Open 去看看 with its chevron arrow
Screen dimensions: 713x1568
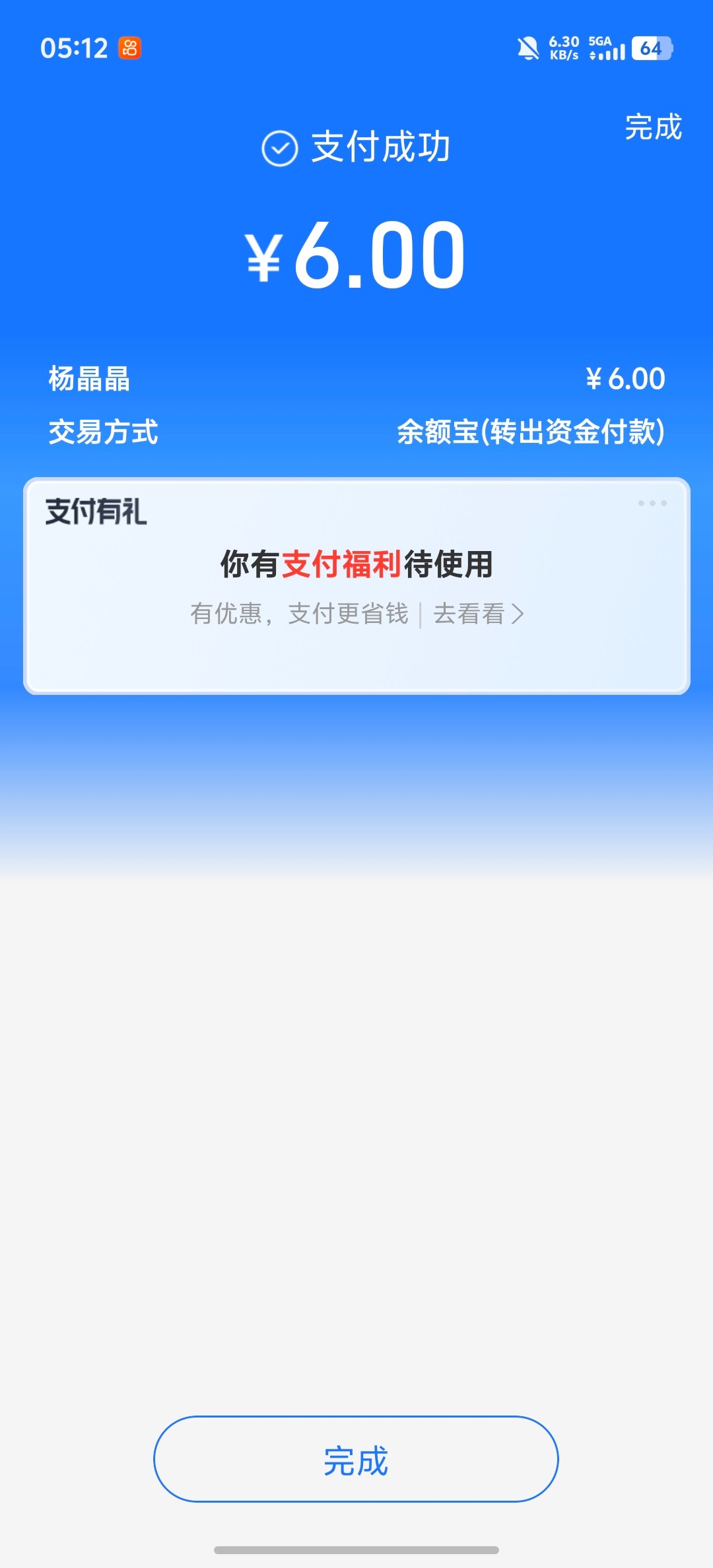point(480,614)
